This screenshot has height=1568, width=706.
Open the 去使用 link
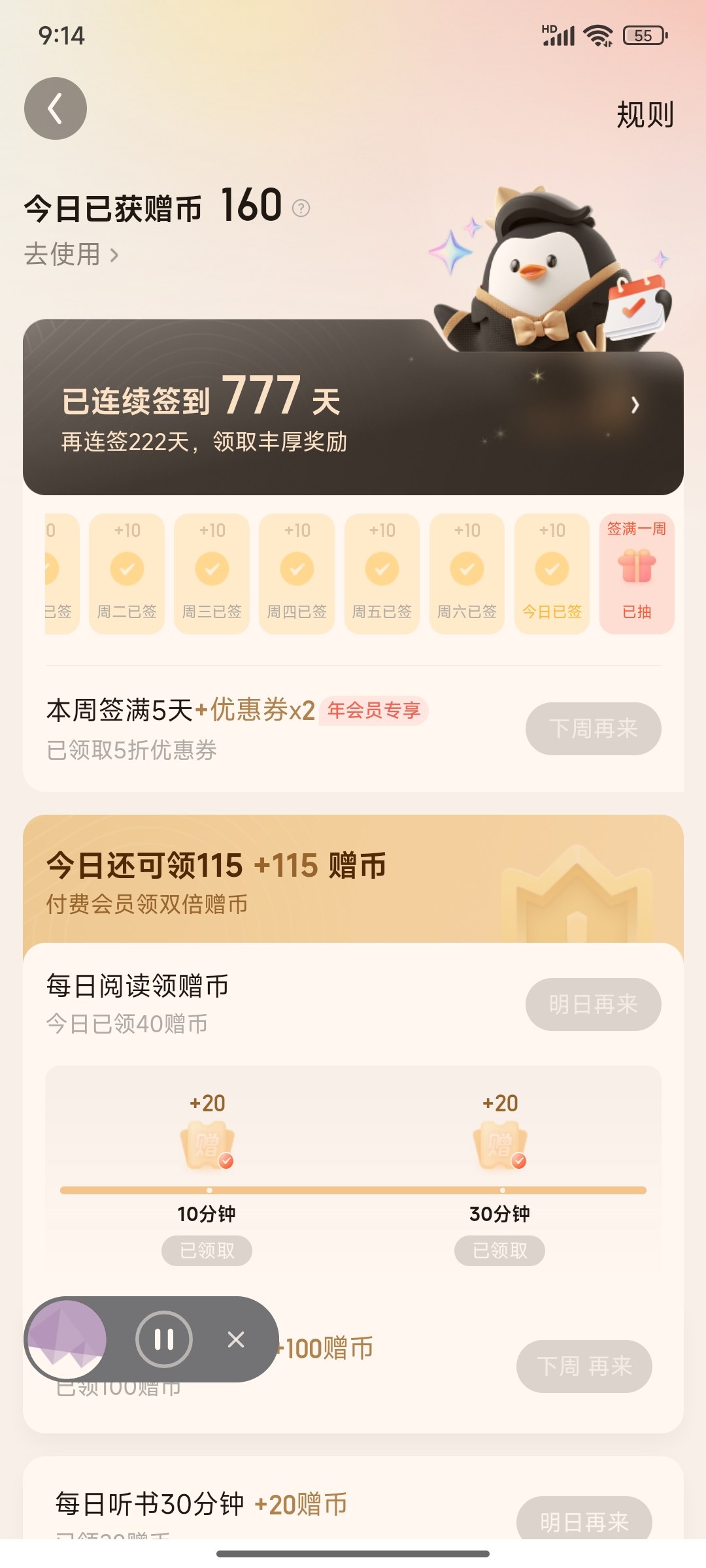[x=72, y=254]
